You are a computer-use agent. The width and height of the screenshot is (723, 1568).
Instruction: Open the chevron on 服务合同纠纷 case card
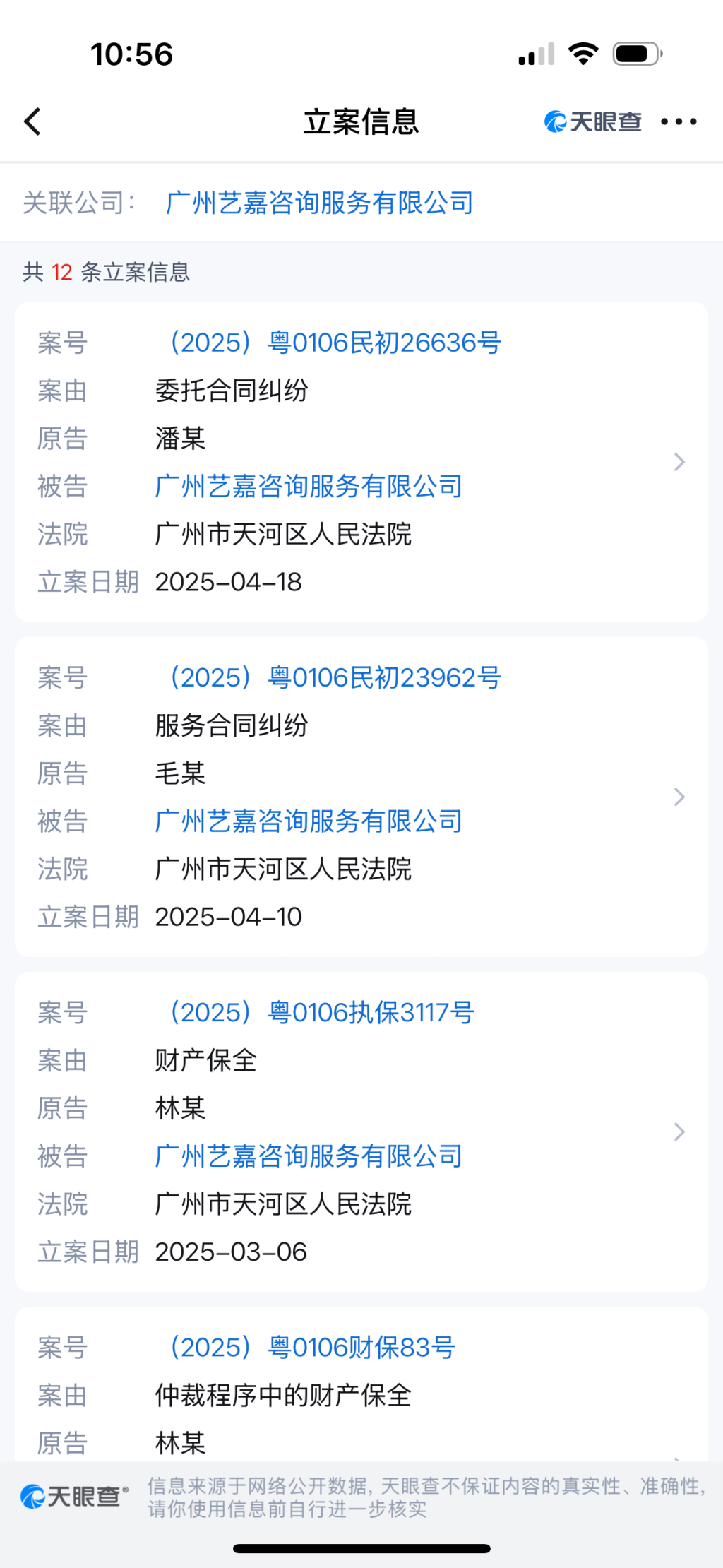[679, 797]
